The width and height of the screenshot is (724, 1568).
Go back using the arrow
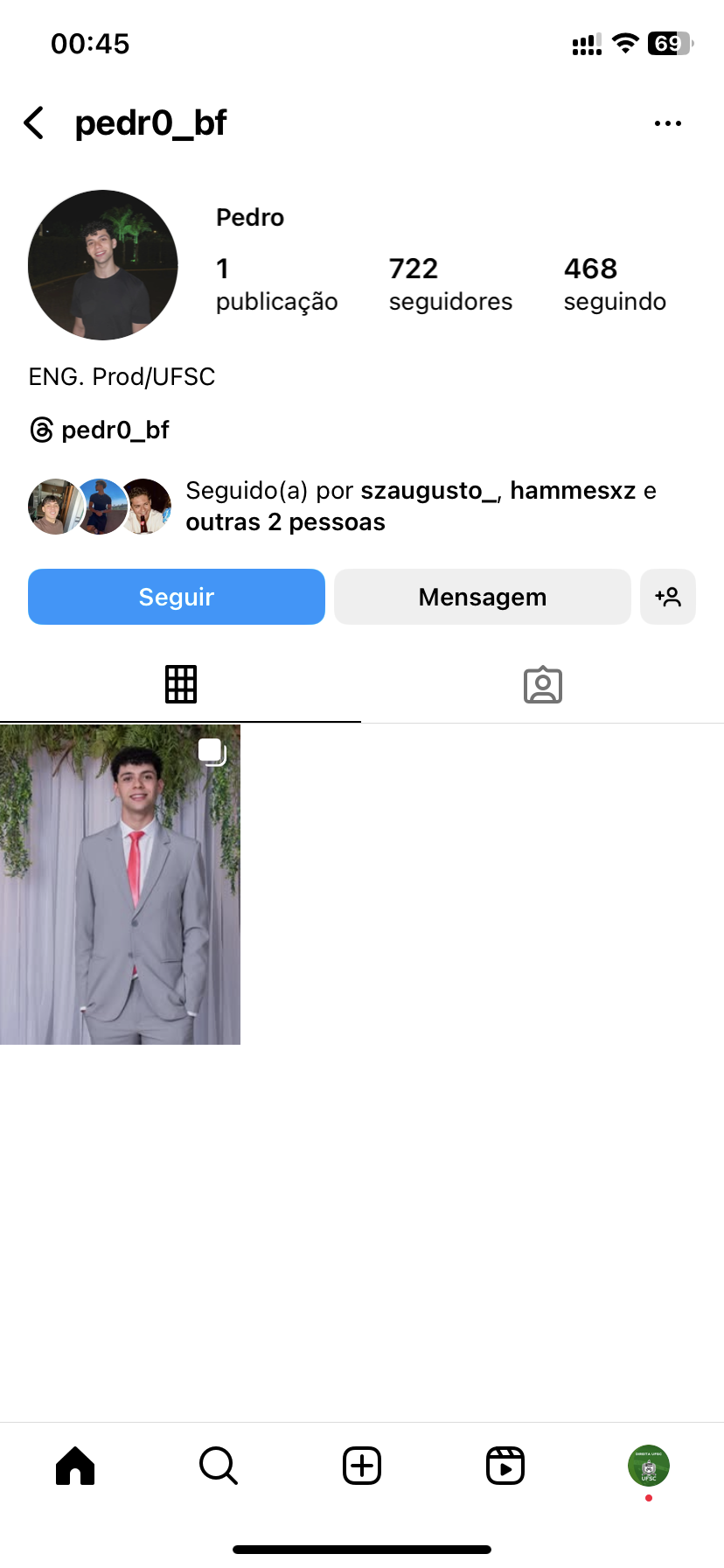click(35, 123)
